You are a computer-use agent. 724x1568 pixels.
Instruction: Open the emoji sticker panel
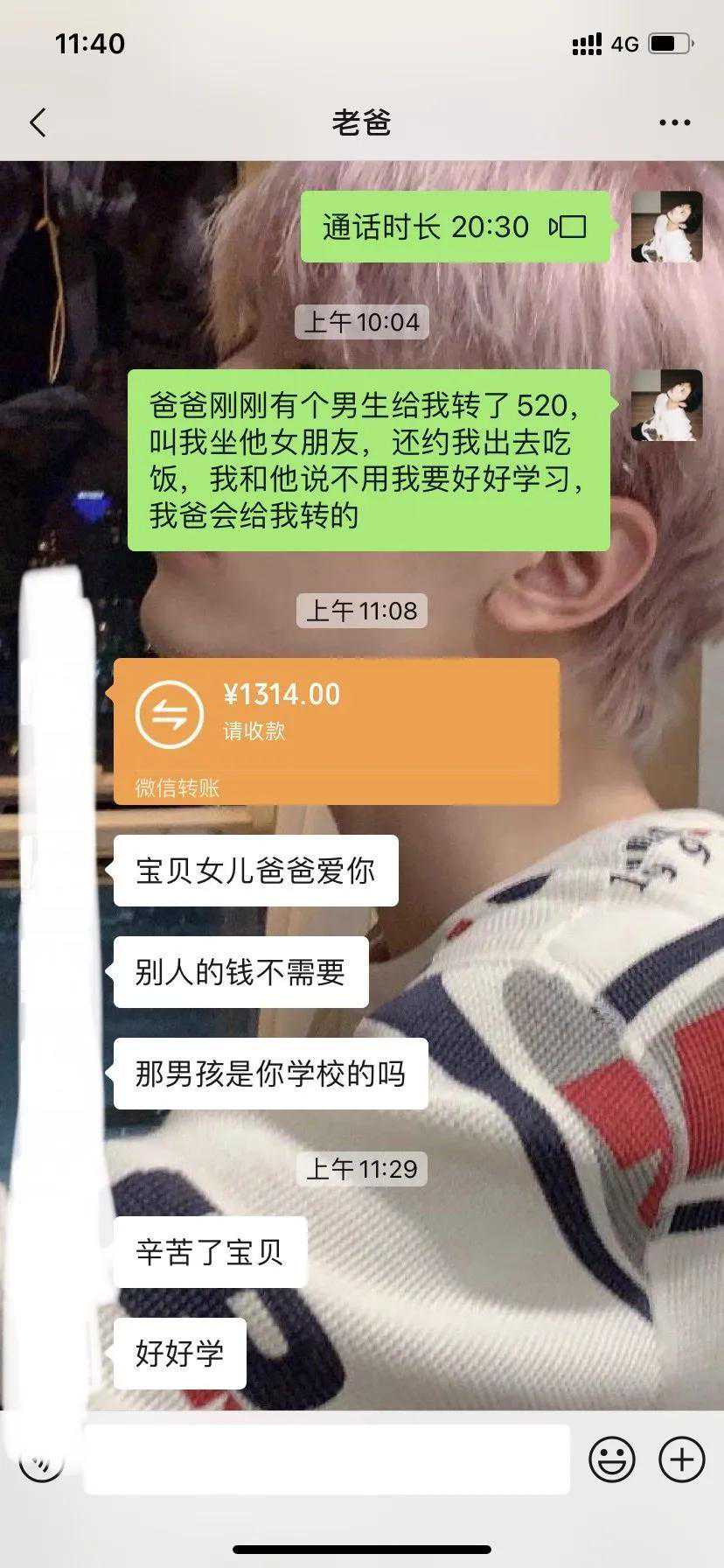(611, 1459)
